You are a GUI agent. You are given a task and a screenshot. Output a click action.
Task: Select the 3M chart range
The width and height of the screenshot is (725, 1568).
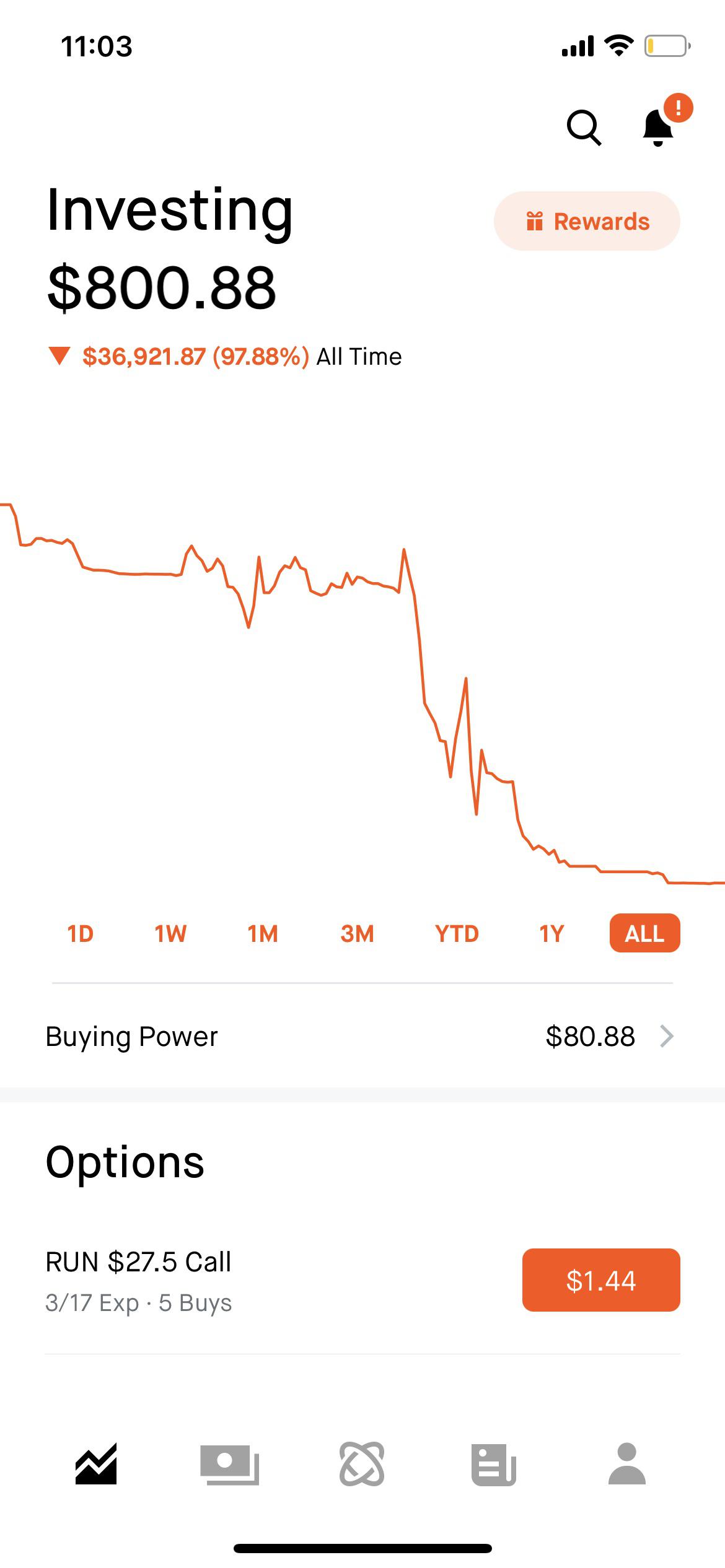pos(357,933)
